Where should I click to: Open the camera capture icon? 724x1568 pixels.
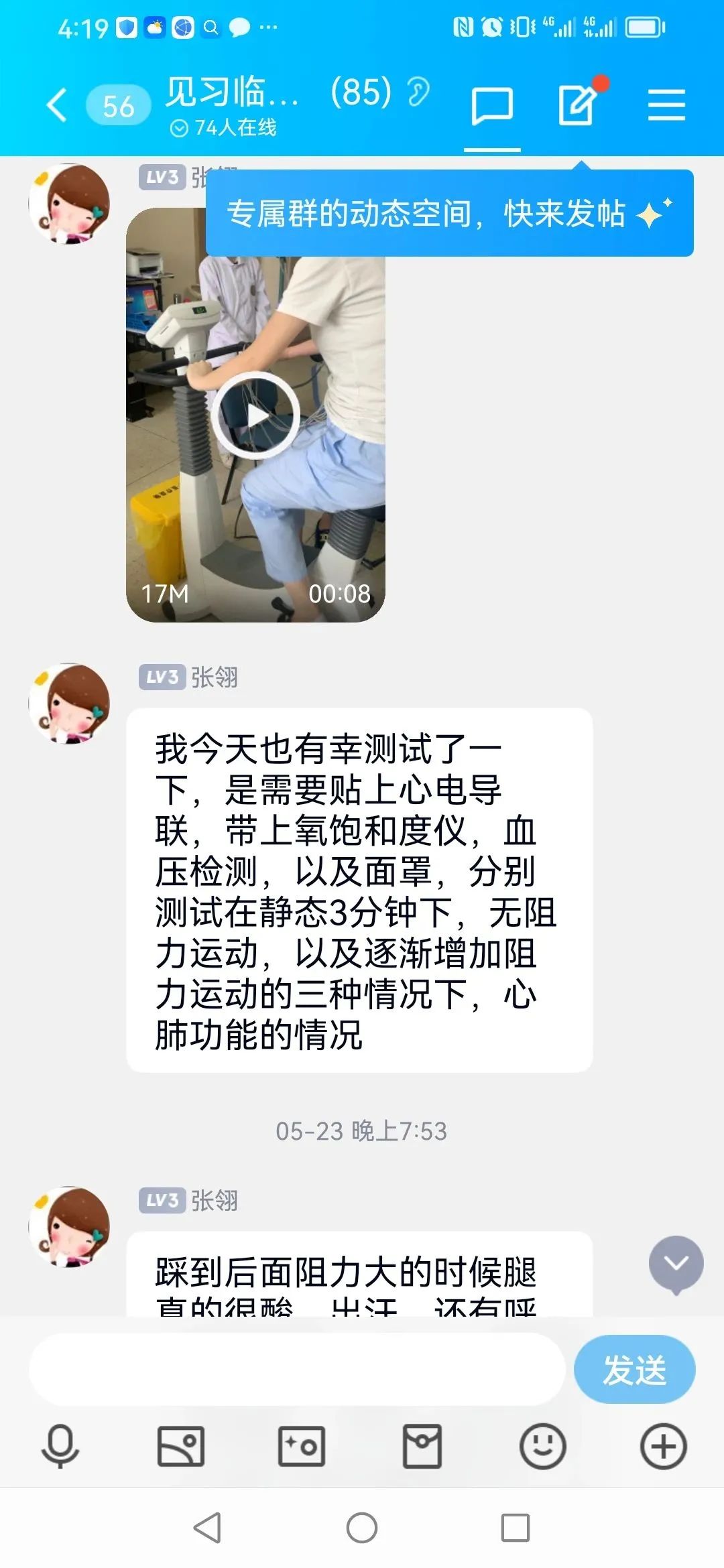tap(302, 1446)
